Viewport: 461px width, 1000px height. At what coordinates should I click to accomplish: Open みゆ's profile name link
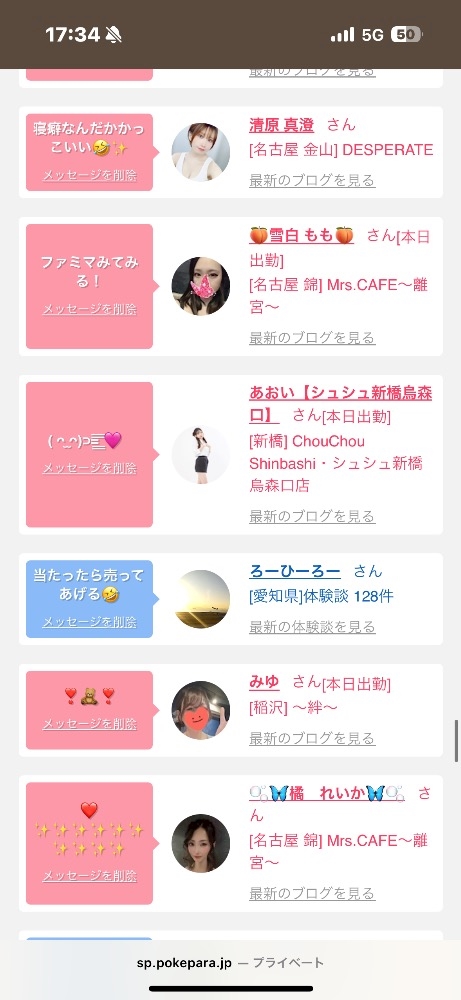(x=264, y=682)
